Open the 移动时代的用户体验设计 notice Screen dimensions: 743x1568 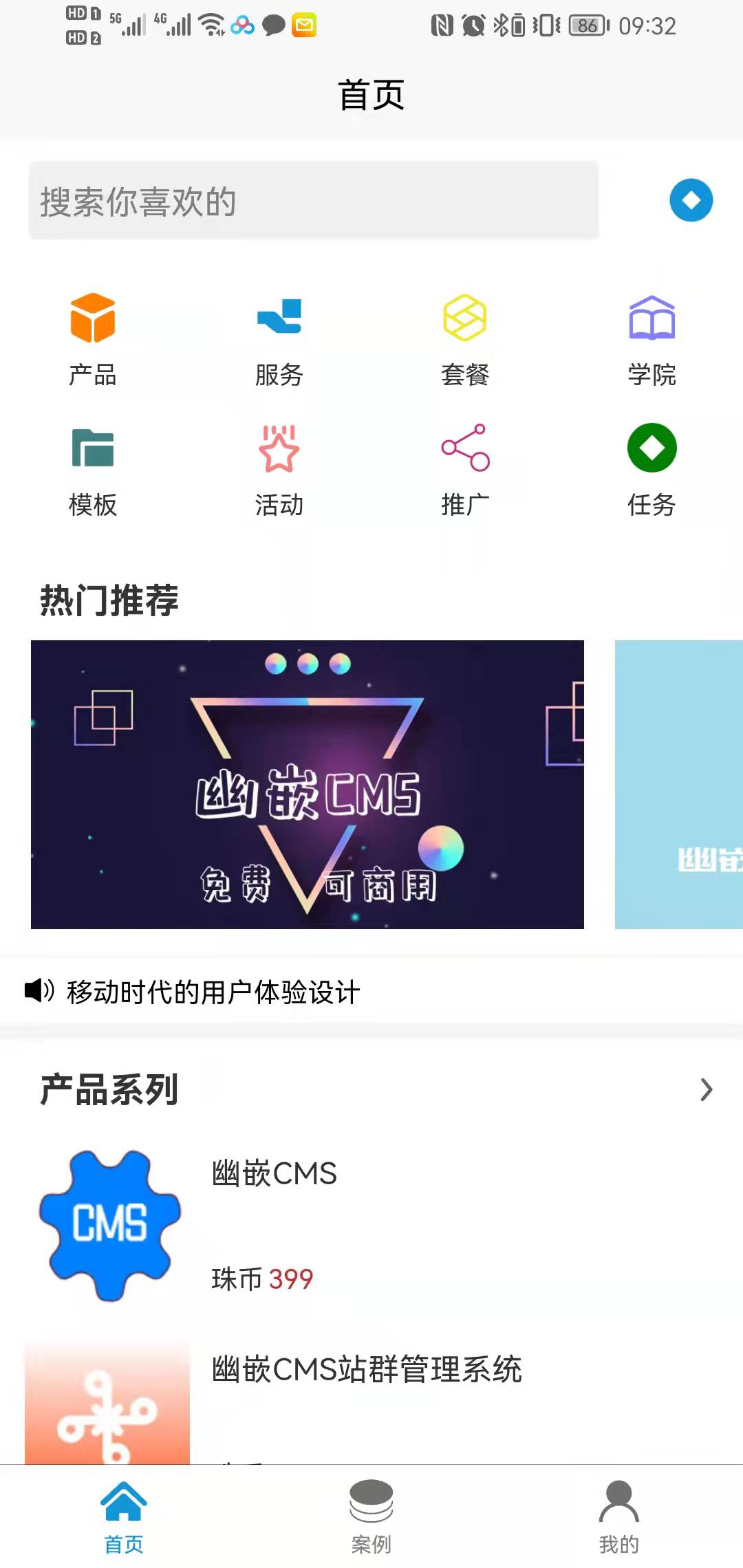pyautogui.click(x=213, y=992)
